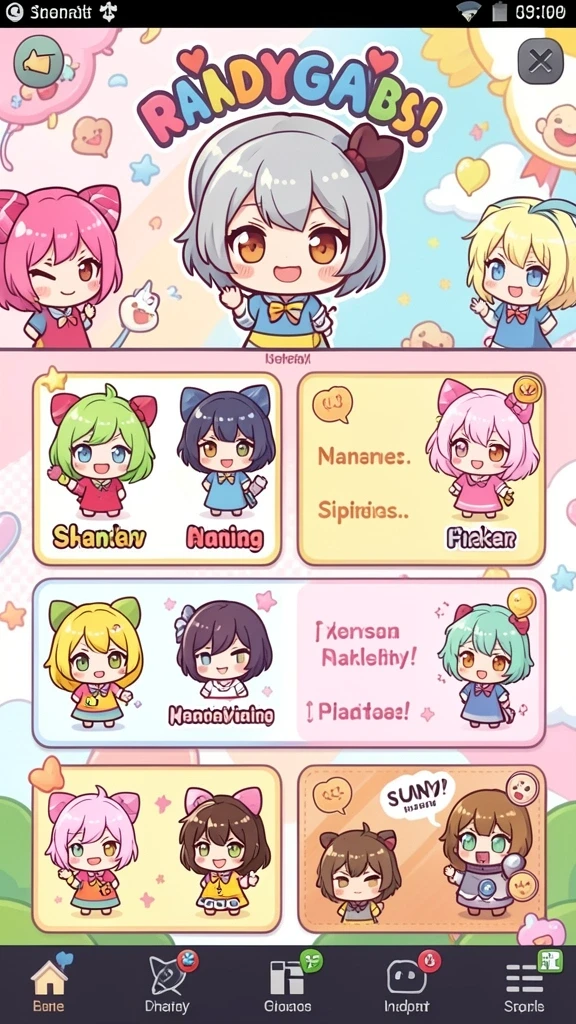
Task: Close the screen with the X button
Action: [x=540, y=61]
